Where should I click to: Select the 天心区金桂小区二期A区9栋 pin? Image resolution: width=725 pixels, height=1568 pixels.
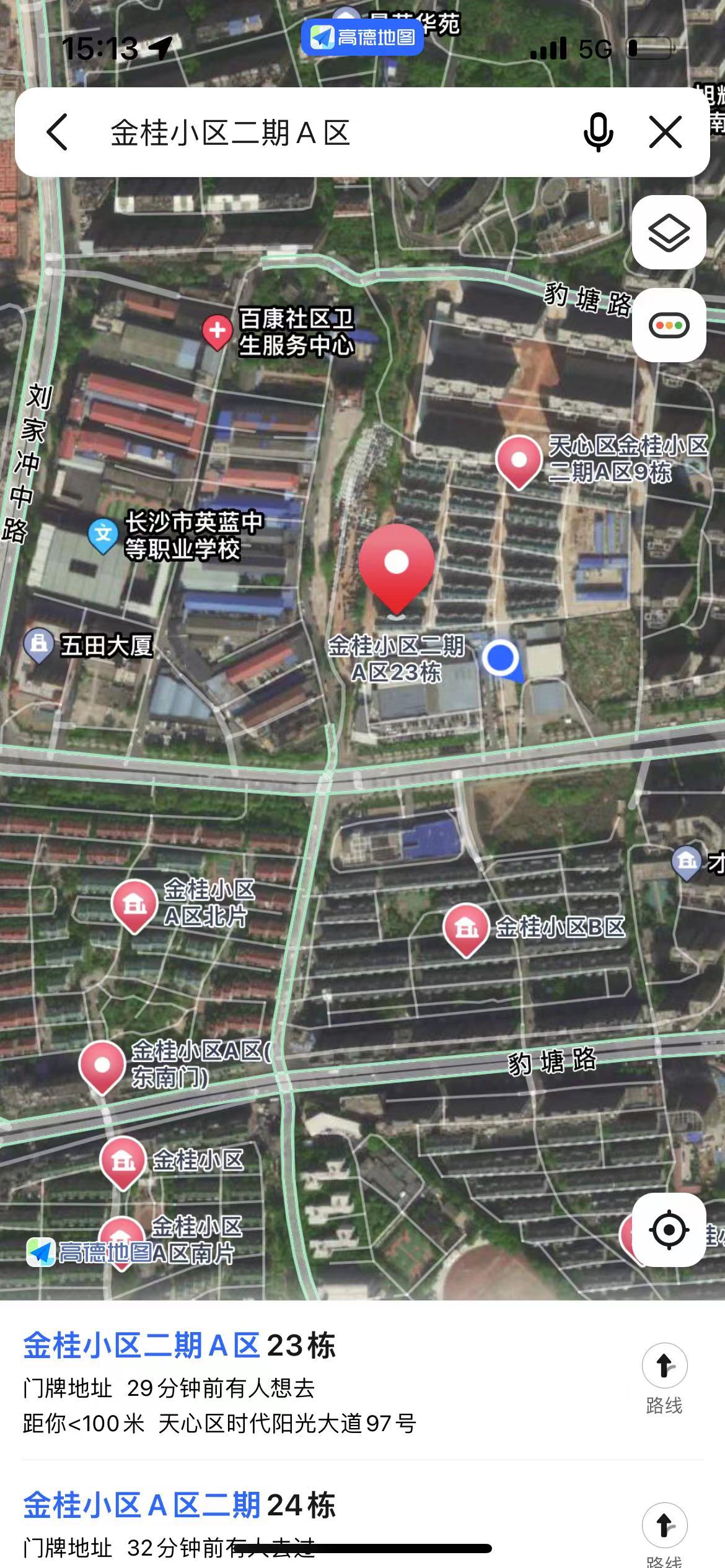click(519, 461)
